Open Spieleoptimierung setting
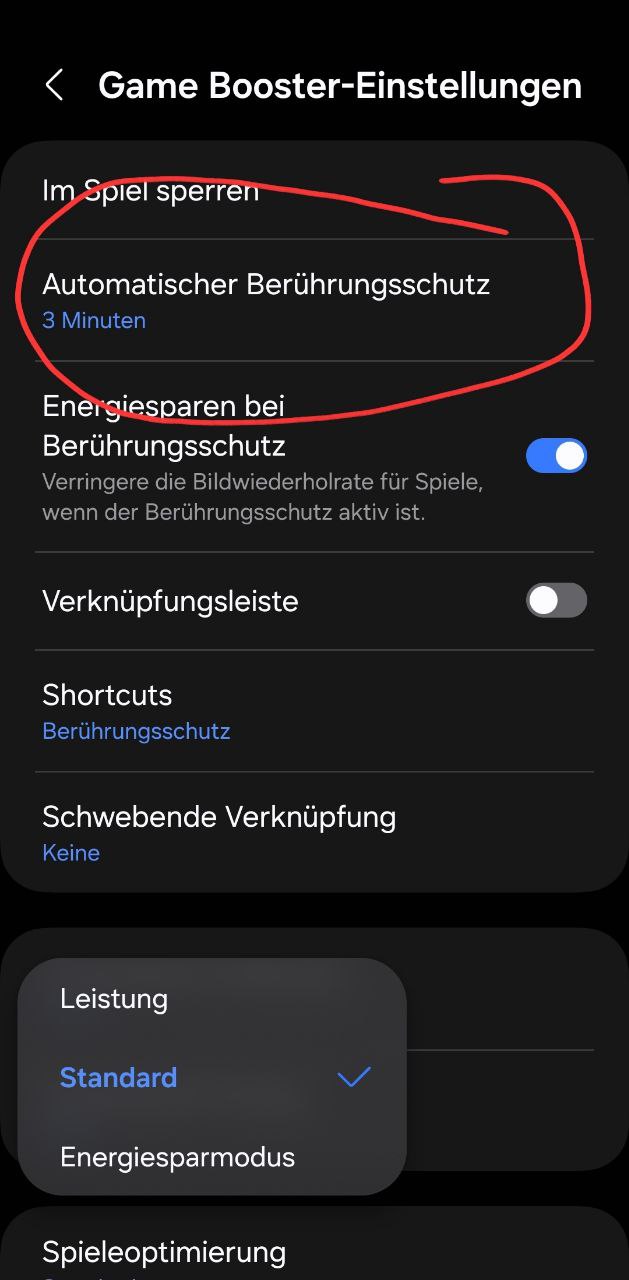This screenshot has width=629, height=1280. coord(164,1253)
